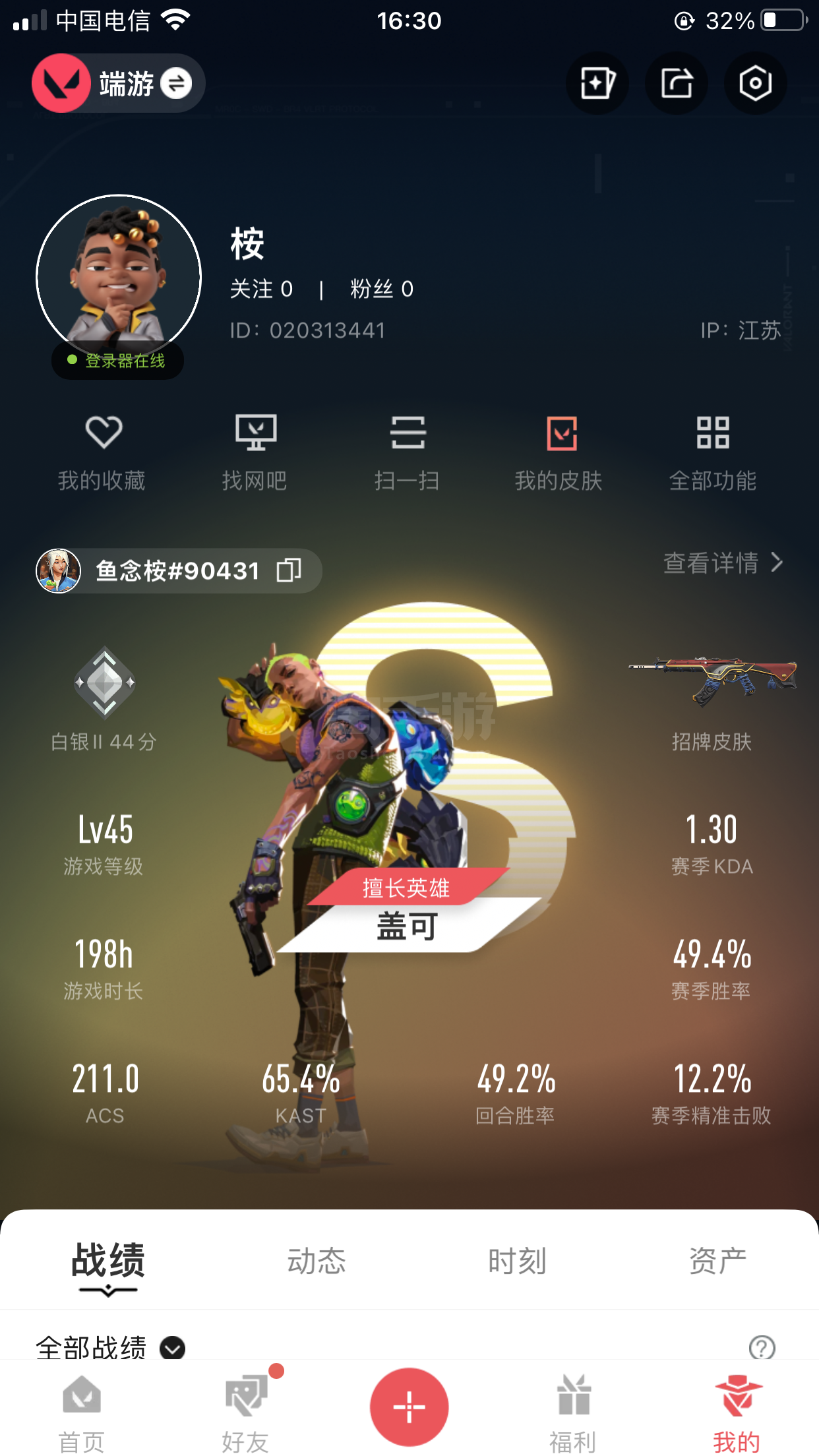Switch to 时刻 tab
This screenshot has width=819, height=1456.
517,1261
